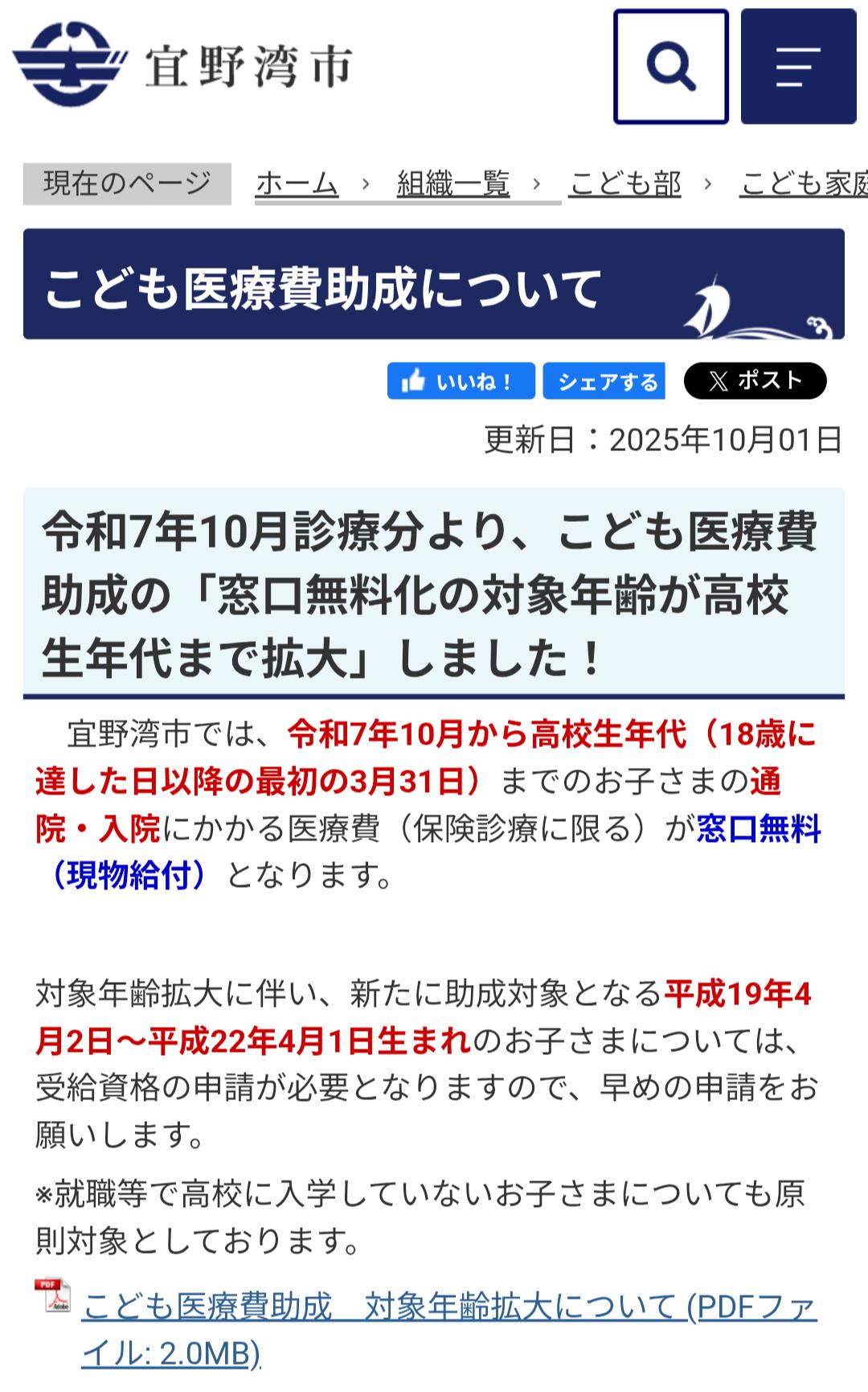Like the page with いいね！ button
This screenshot has width=868, height=1392.
461,381
